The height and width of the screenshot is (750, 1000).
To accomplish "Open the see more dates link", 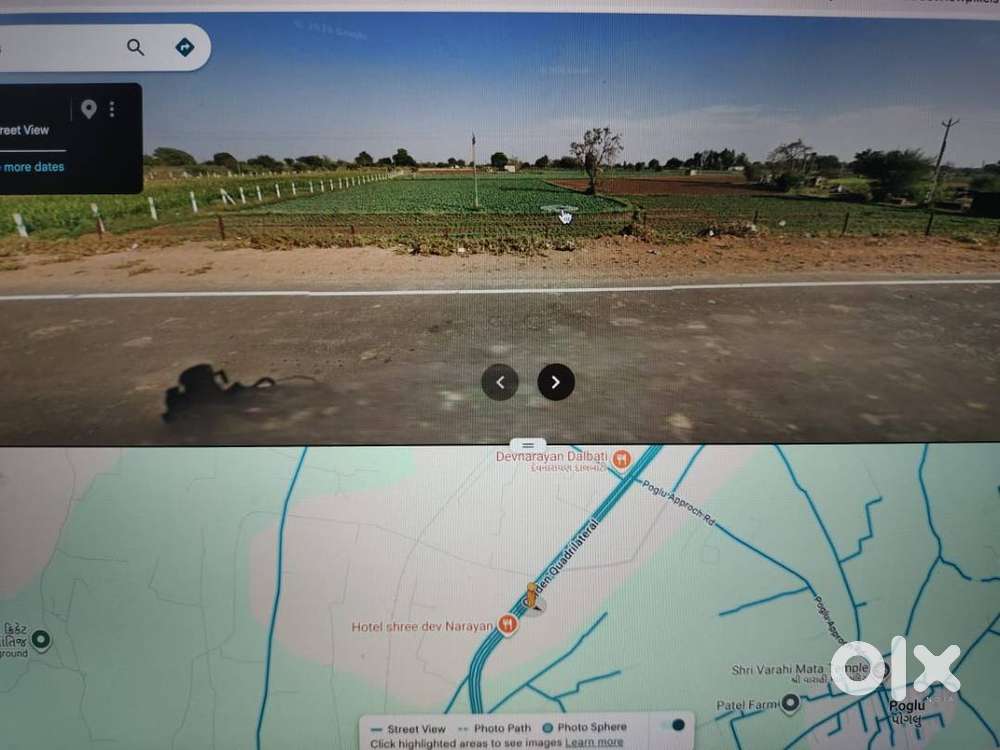I will coord(33,167).
